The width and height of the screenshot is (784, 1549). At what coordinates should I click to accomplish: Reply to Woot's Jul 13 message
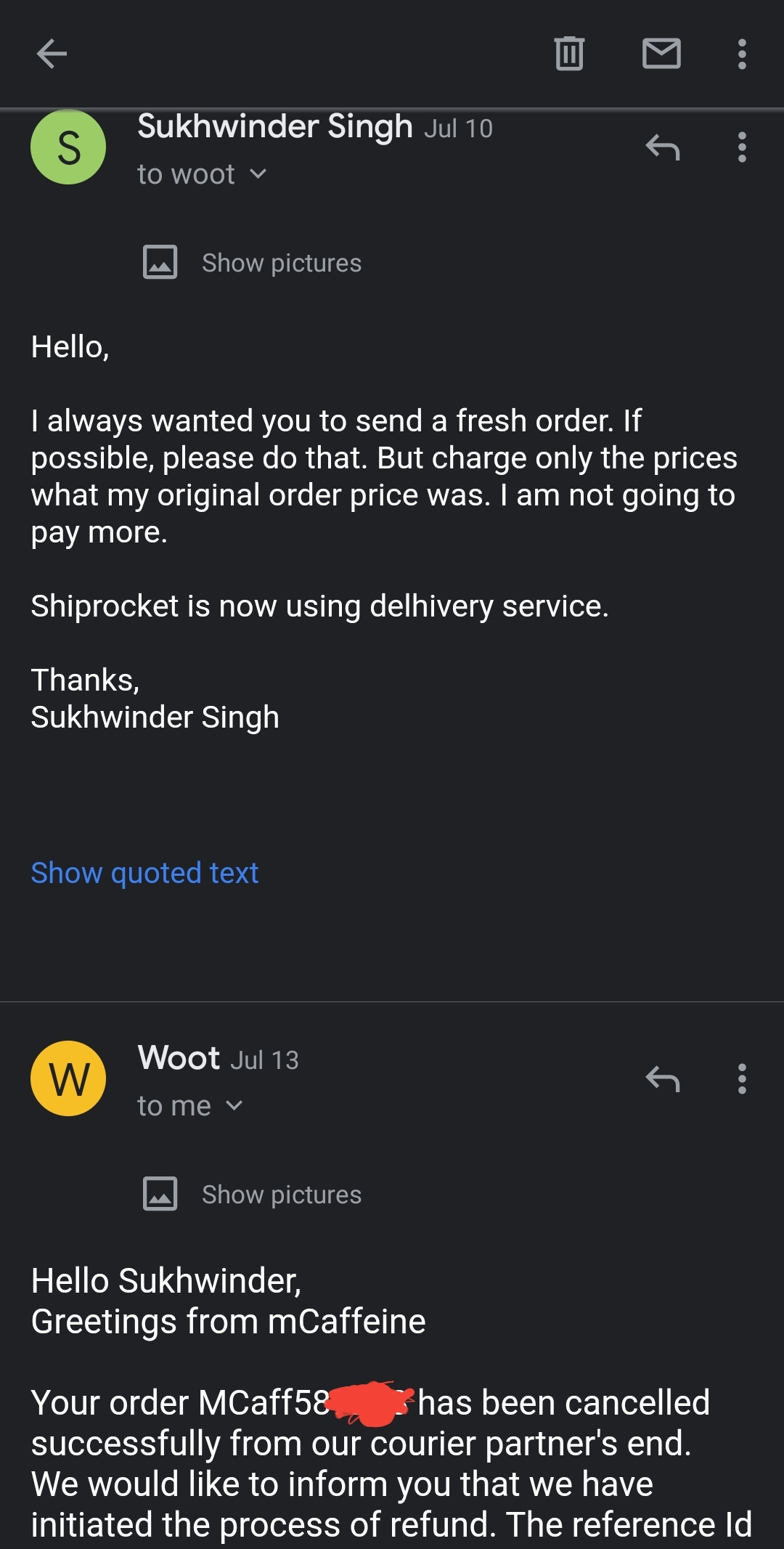pyautogui.click(x=662, y=1079)
